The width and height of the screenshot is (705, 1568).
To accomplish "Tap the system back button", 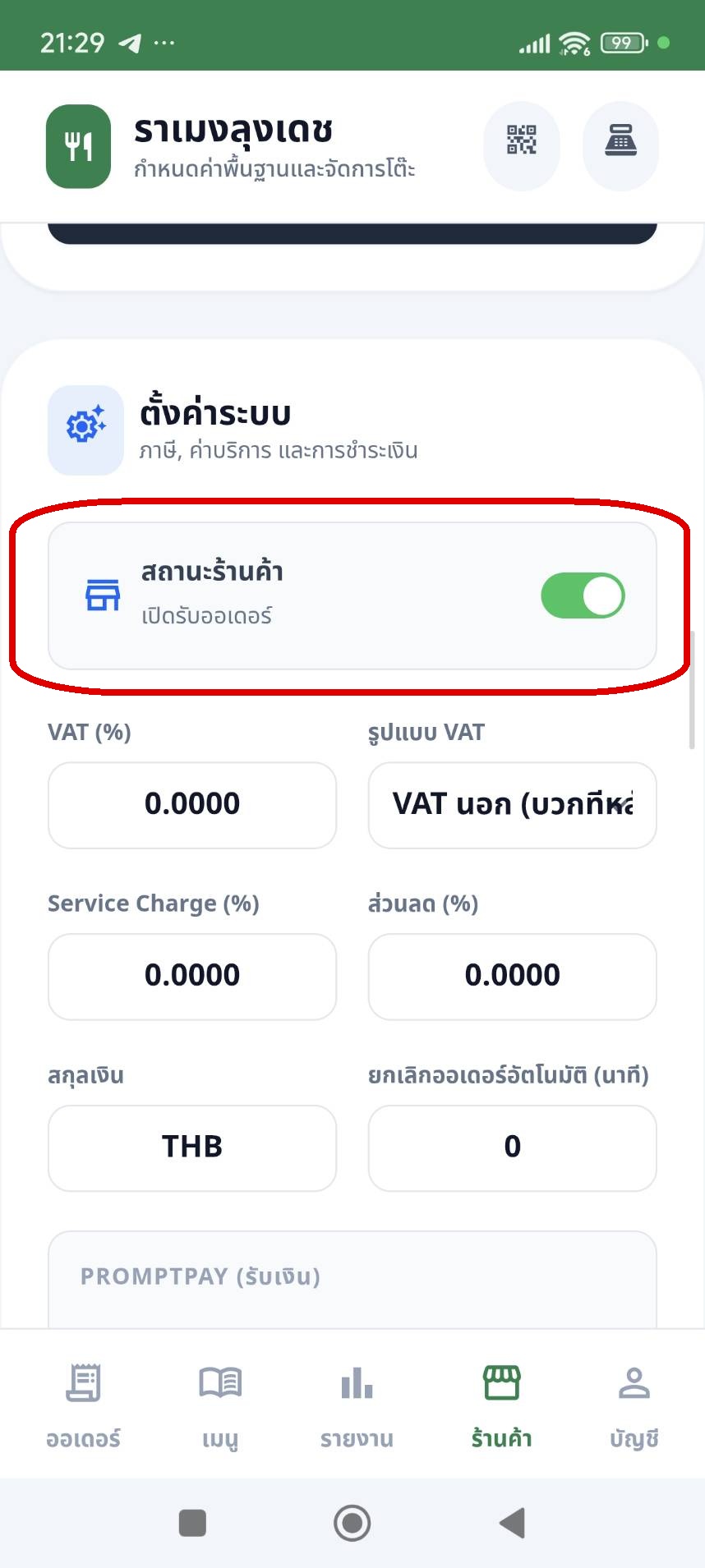I will (513, 1522).
